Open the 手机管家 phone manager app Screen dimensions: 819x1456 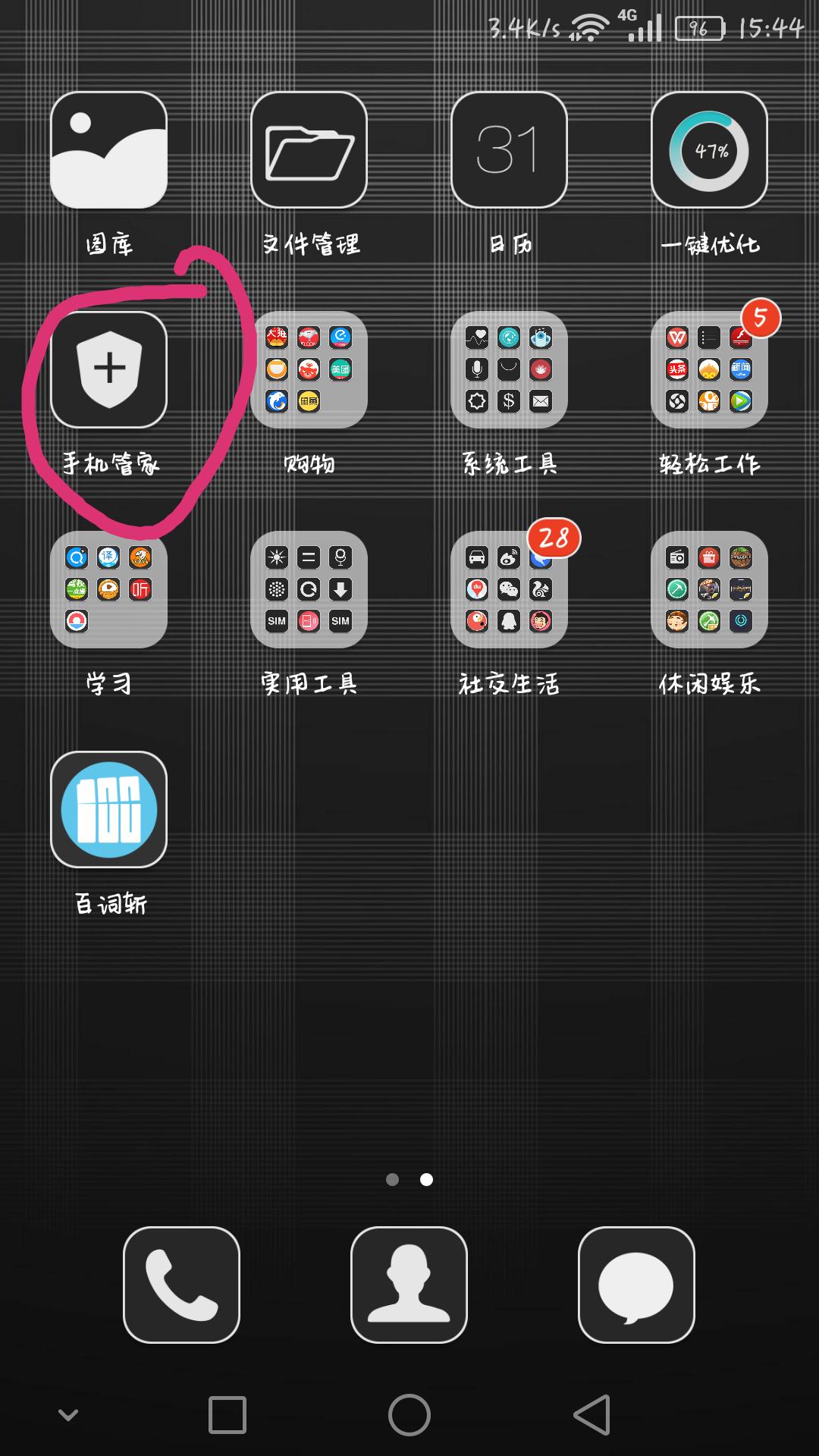(108, 370)
